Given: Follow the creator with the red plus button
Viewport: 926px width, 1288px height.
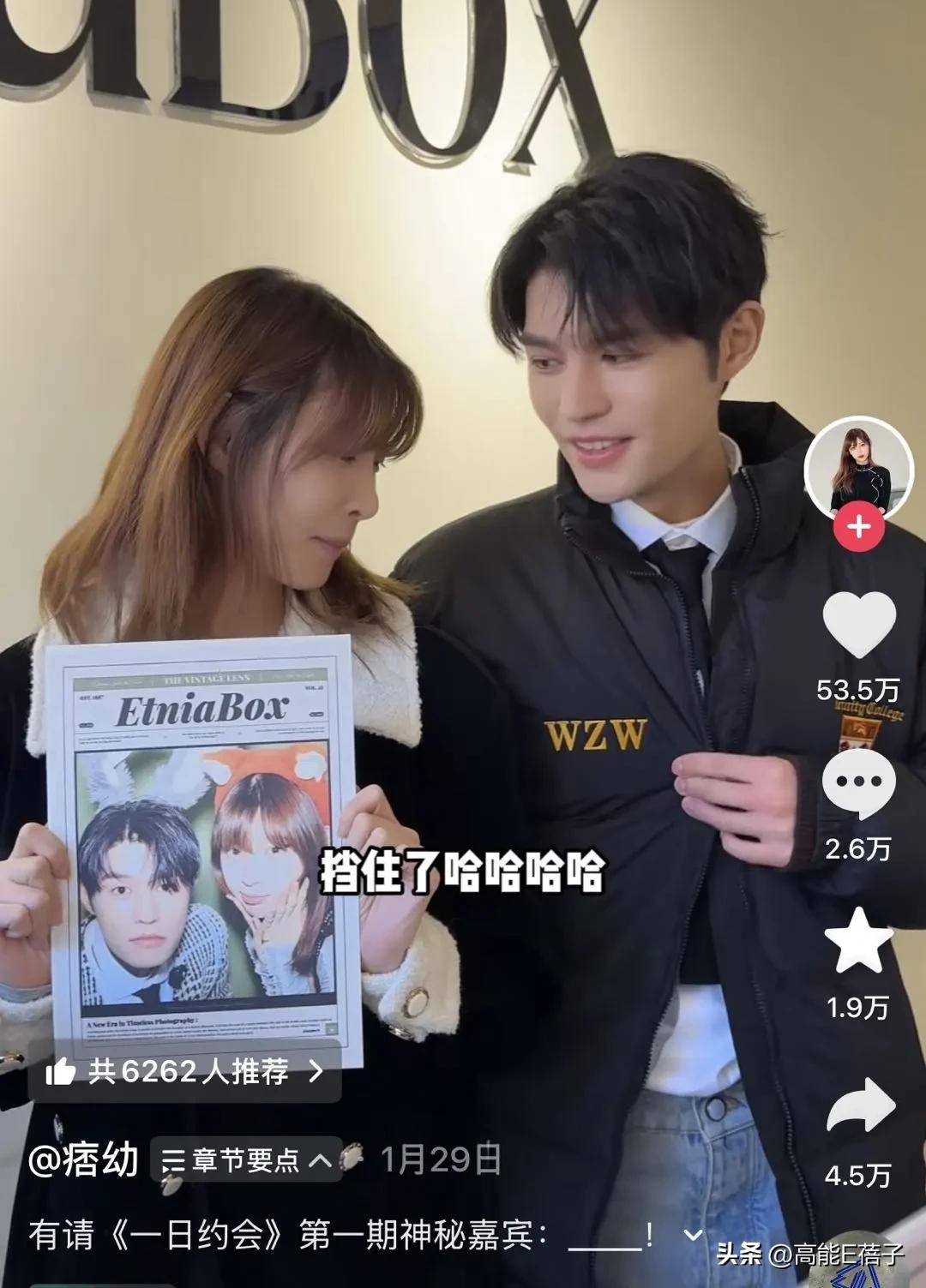Looking at the screenshot, I should click(x=859, y=525).
